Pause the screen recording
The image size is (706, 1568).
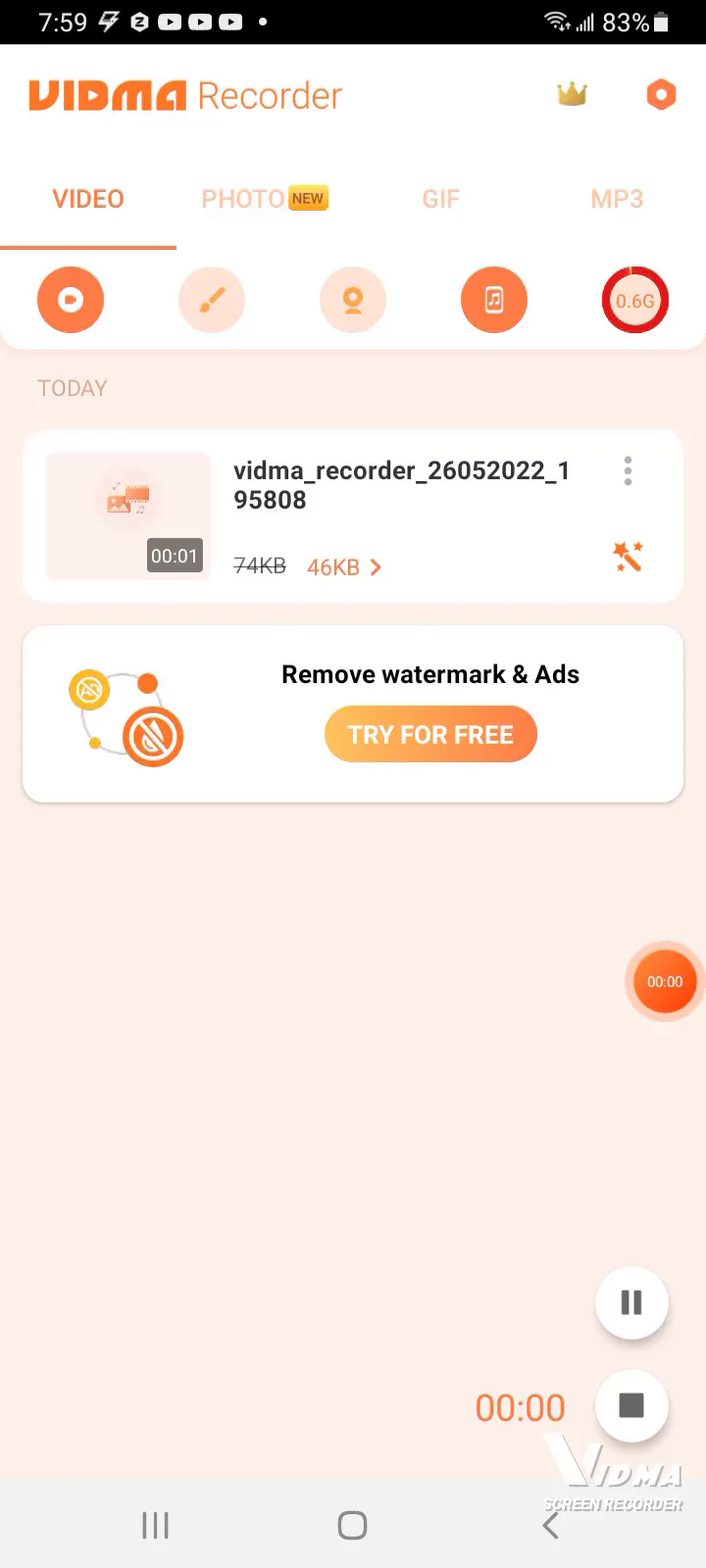(631, 1302)
